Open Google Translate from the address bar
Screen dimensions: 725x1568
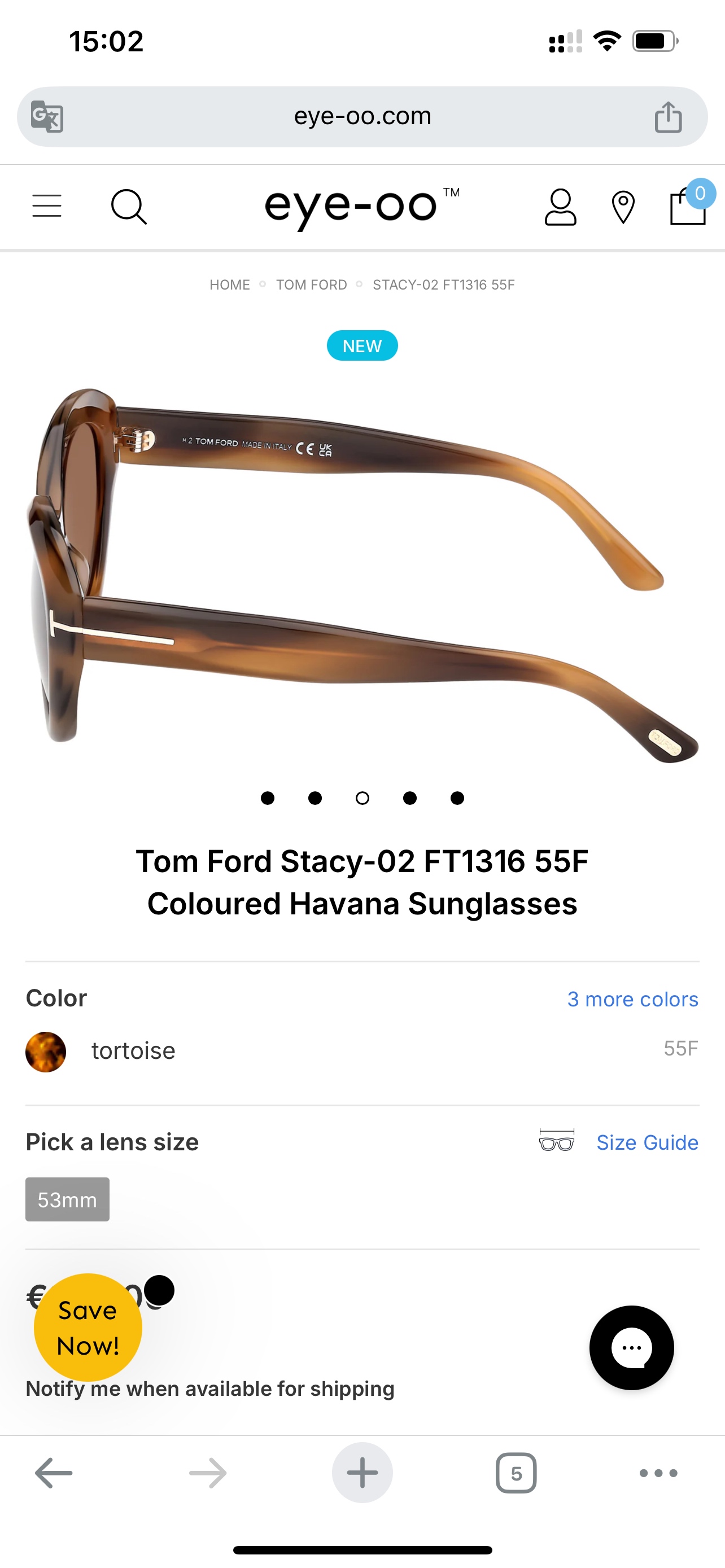click(47, 116)
